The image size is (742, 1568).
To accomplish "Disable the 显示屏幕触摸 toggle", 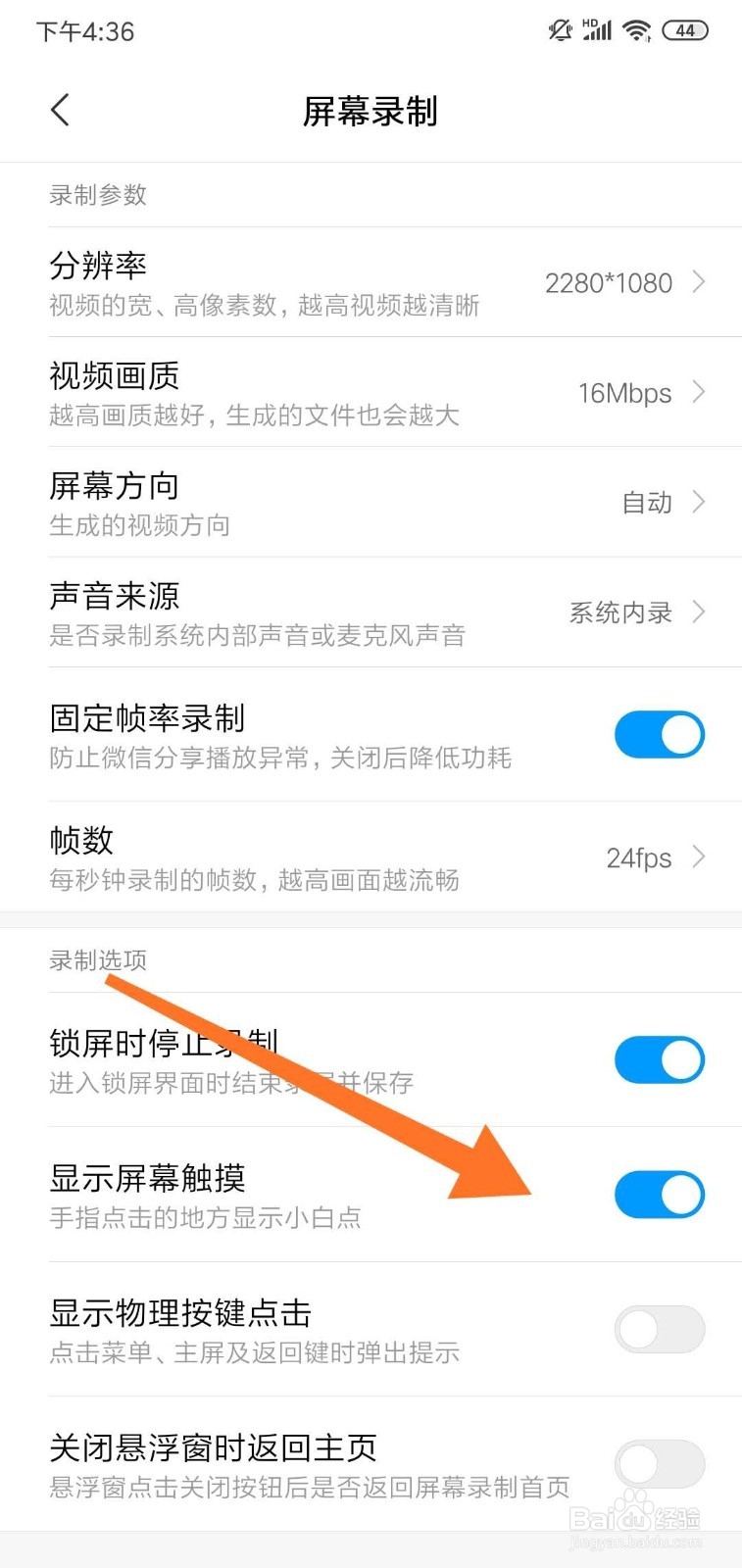I will tap(659, 1195).
